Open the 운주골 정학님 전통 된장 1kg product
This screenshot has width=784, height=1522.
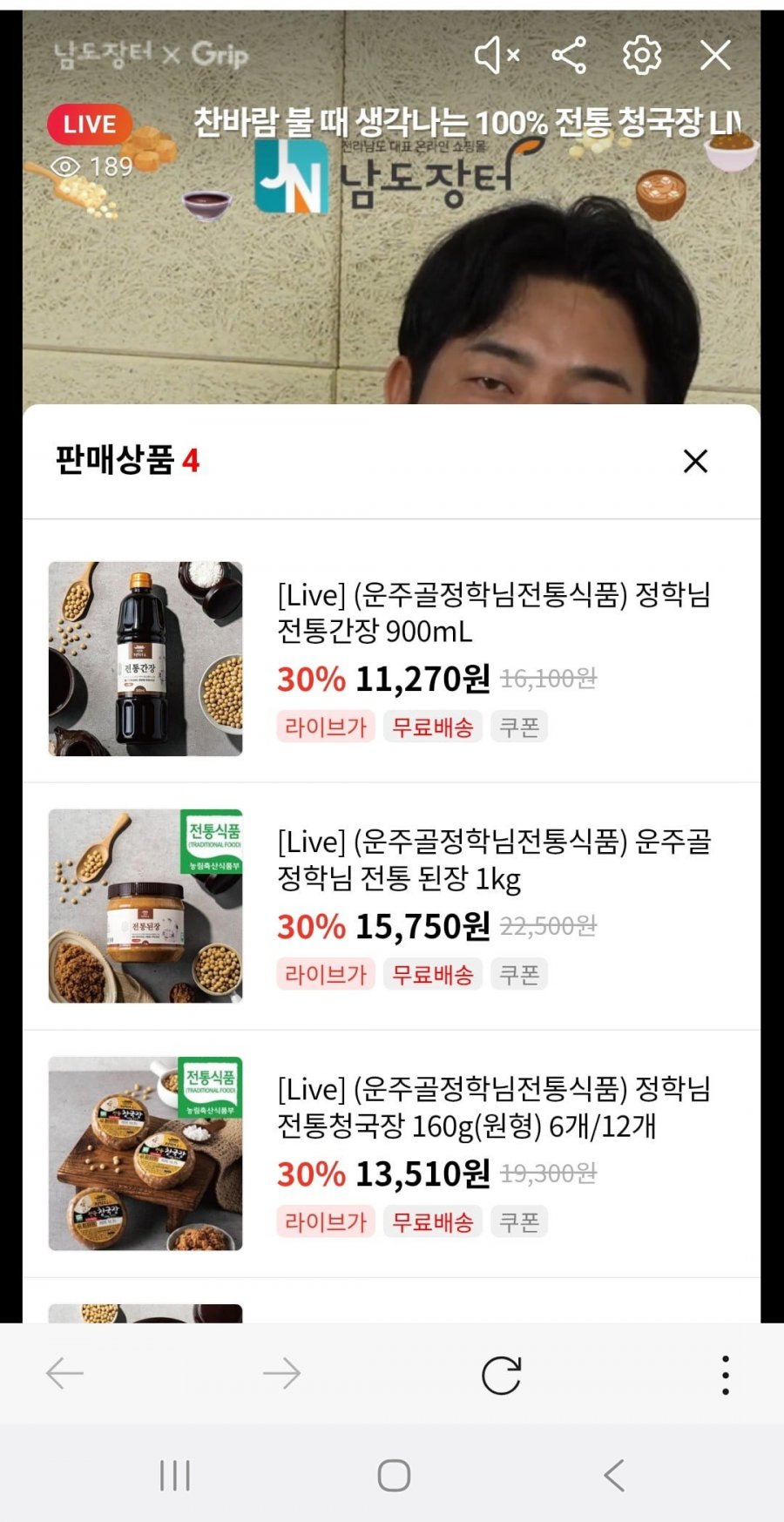(391, 906)
